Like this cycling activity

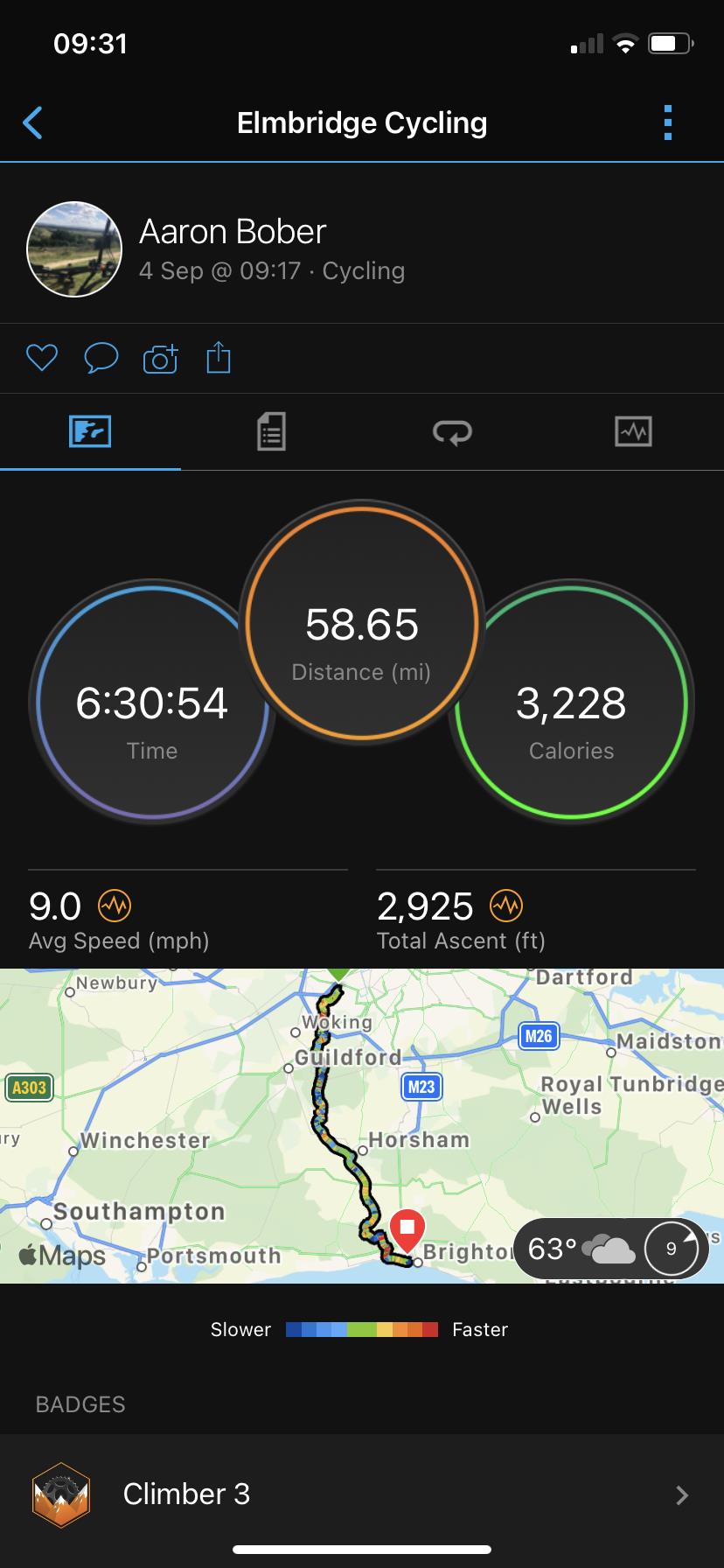pos(42,358)
